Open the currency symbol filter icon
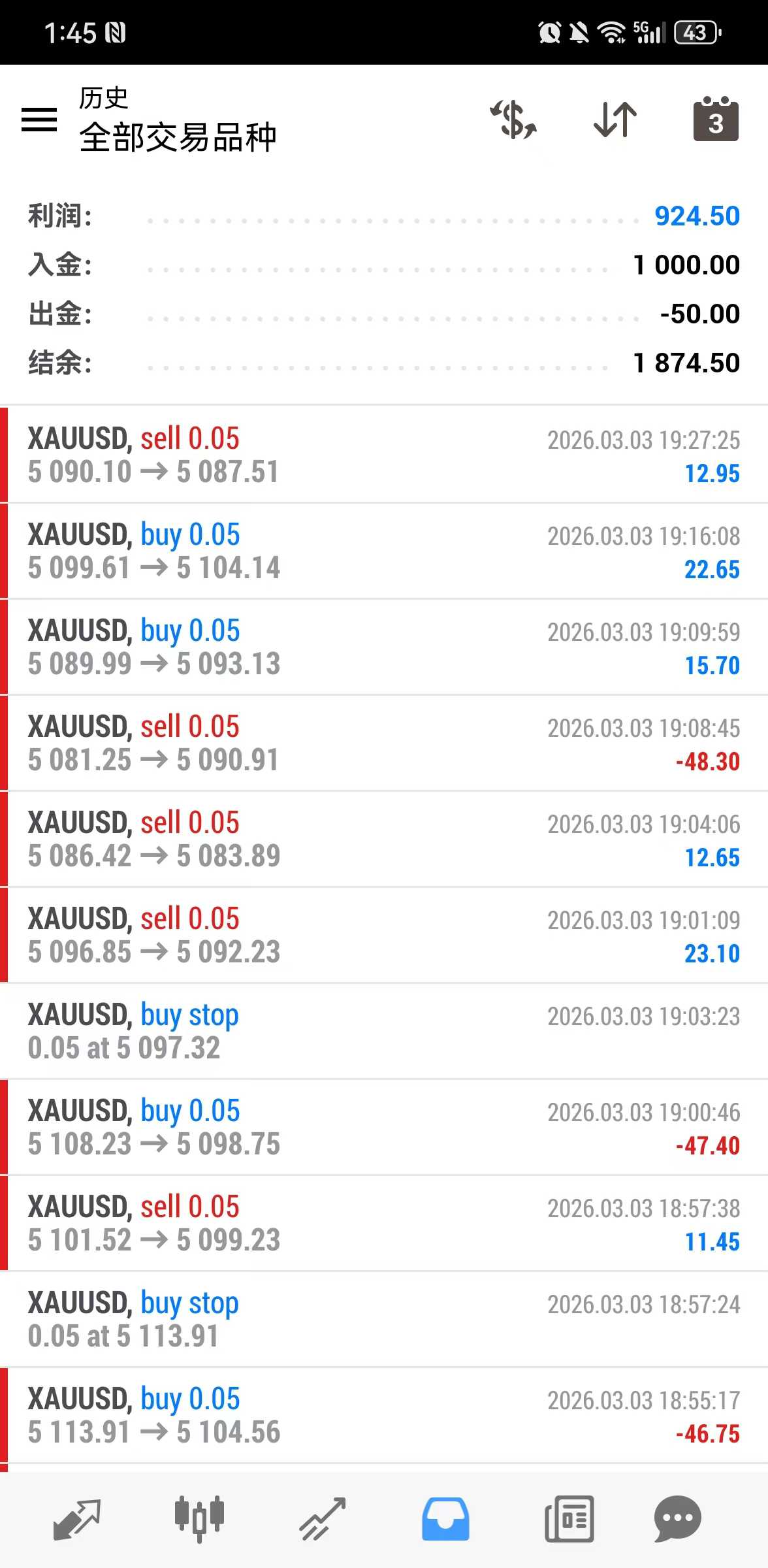Screen dimensions: 768x1568 click(x=514, y=120)
